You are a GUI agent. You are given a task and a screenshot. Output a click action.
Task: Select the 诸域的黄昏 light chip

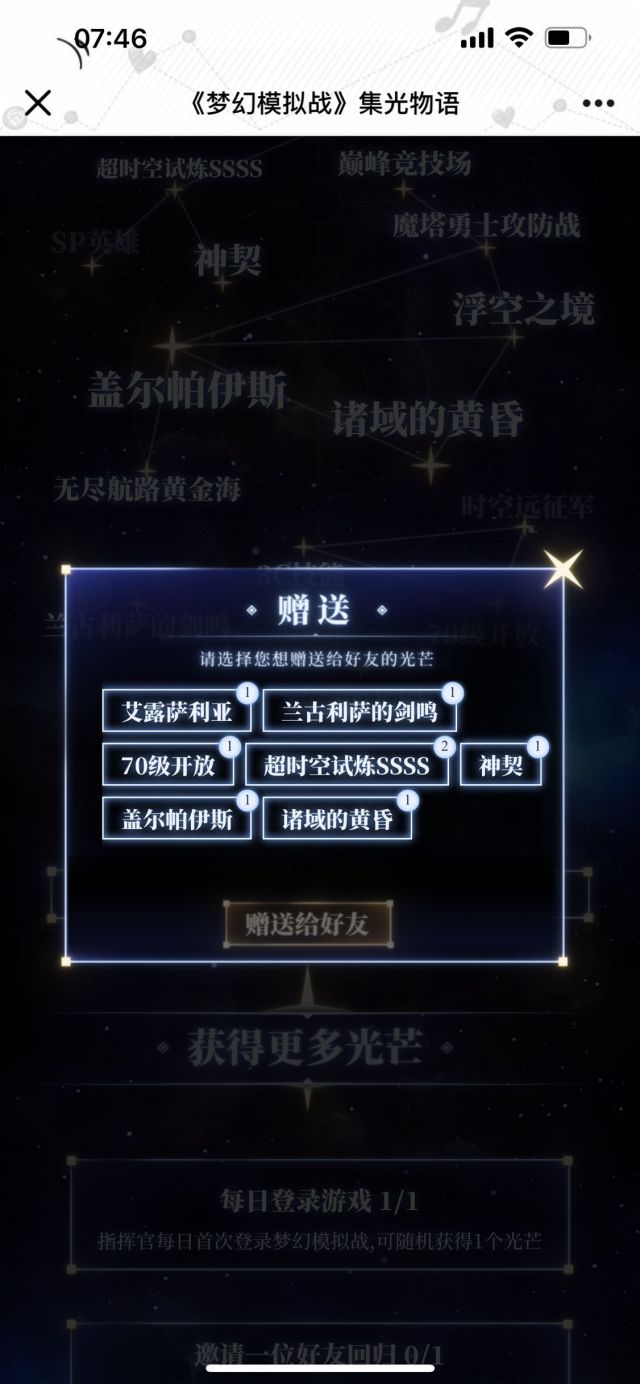click(x=337, y=819)
